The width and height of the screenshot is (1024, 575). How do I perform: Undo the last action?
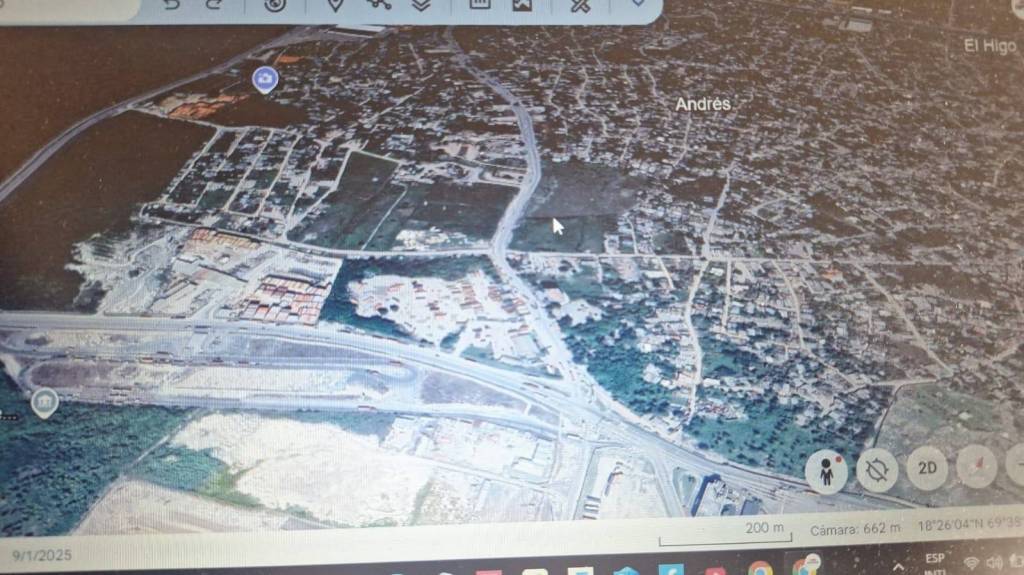pyautogui.click(x=172, y=5)
